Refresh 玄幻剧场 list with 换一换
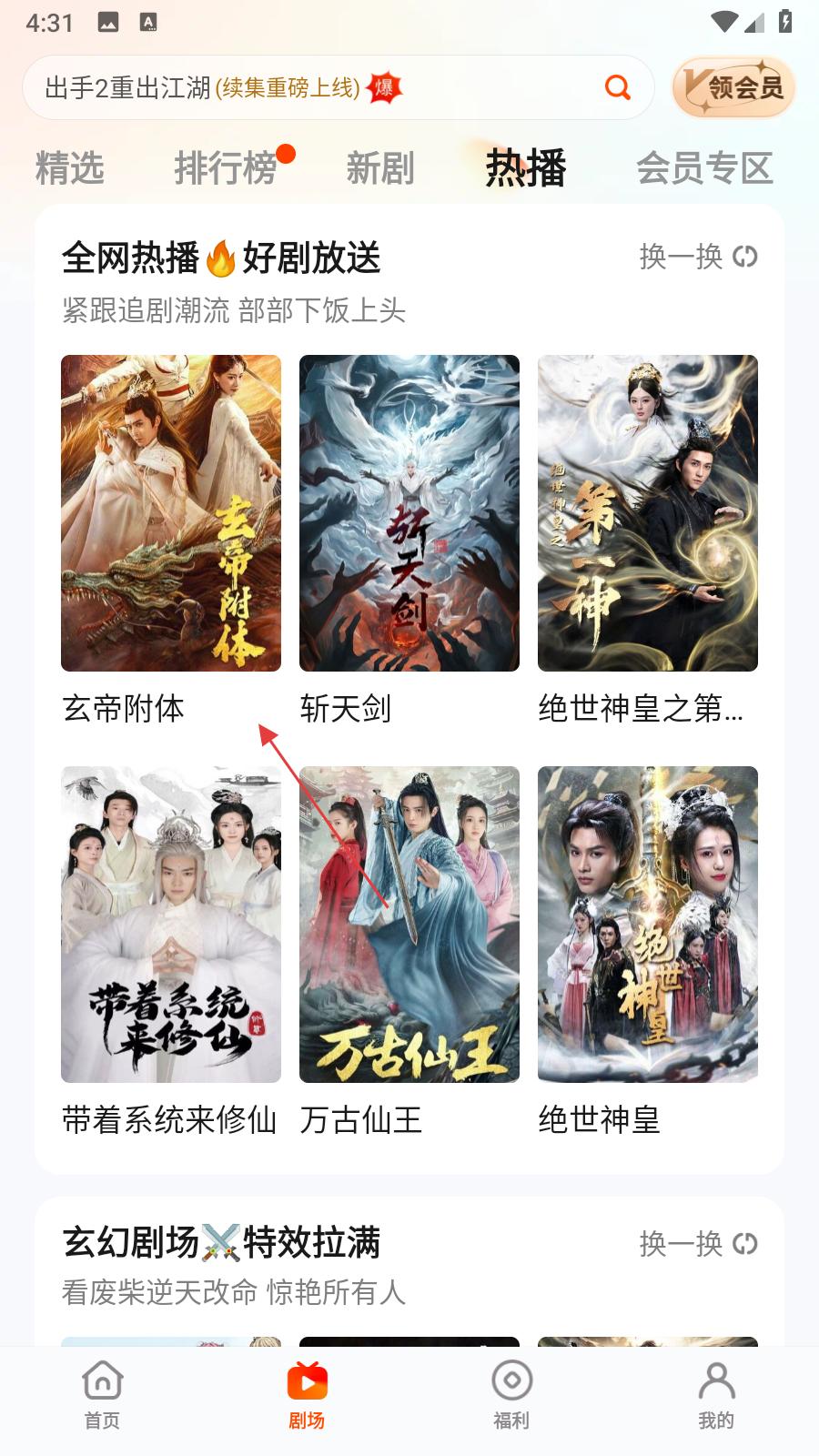The width and height of the screenshot is (819, 1456). point(698,1243)
